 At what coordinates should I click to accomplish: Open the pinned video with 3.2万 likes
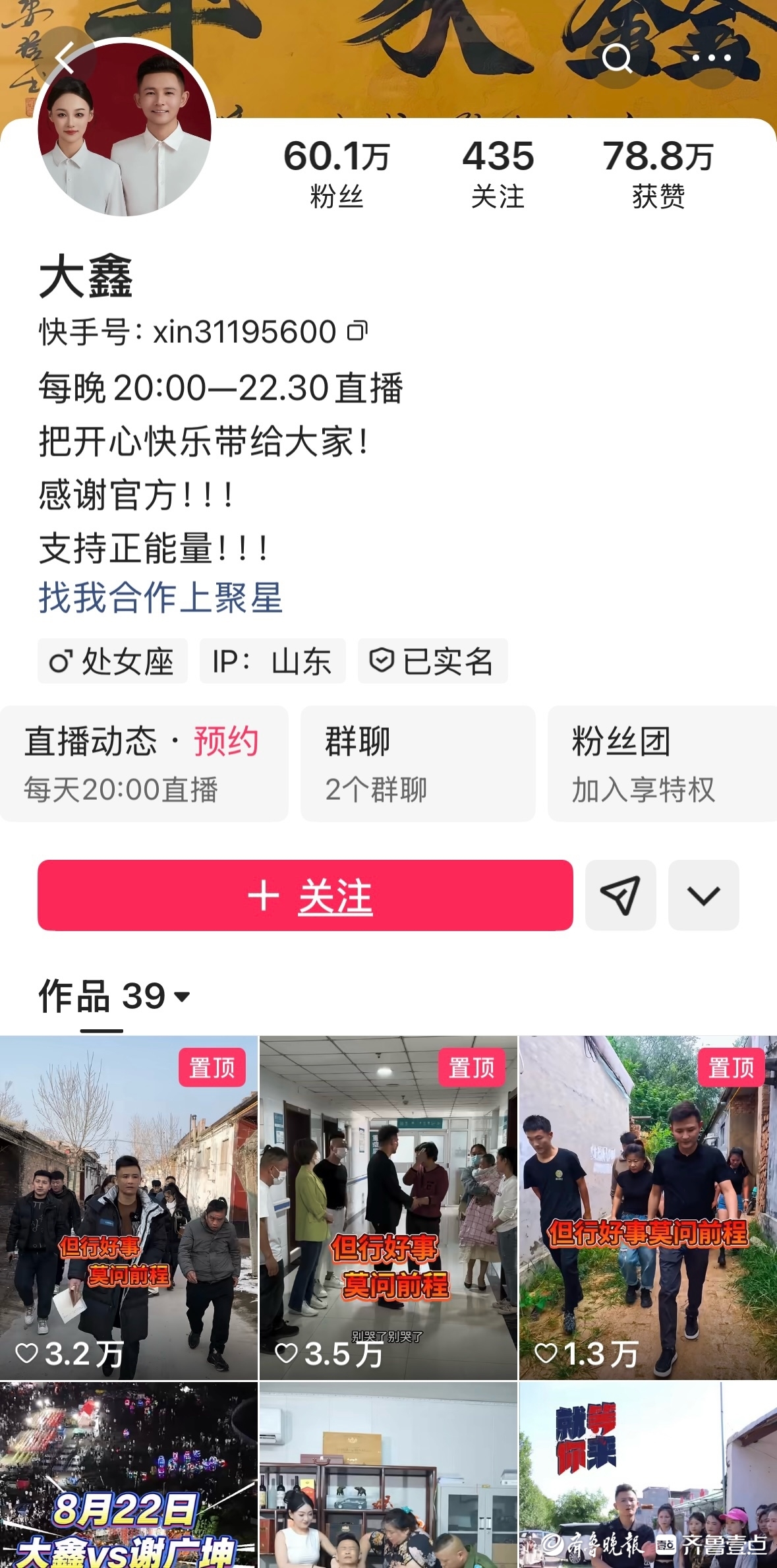[129, 1207]
